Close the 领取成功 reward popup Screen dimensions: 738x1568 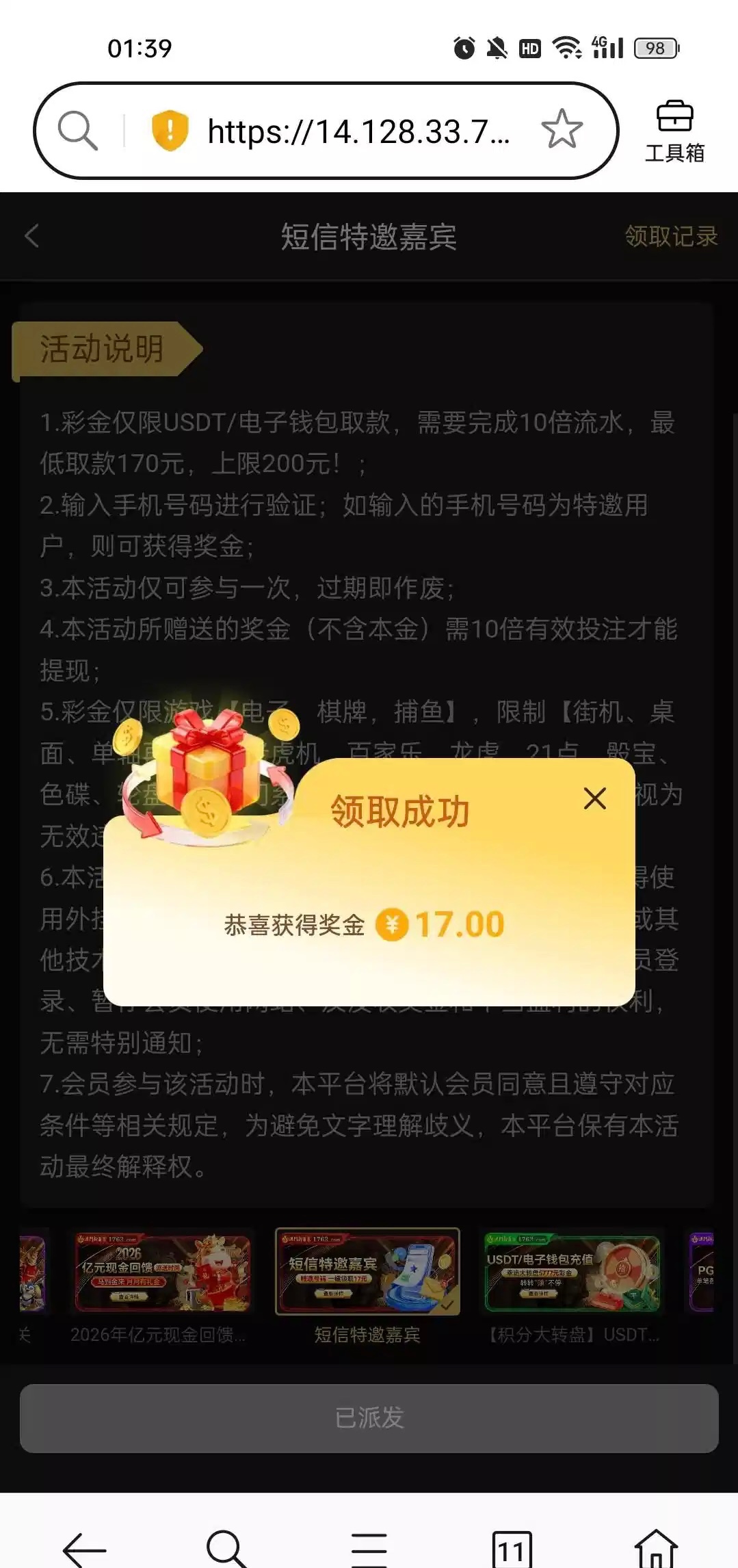[x=594, y=798]
